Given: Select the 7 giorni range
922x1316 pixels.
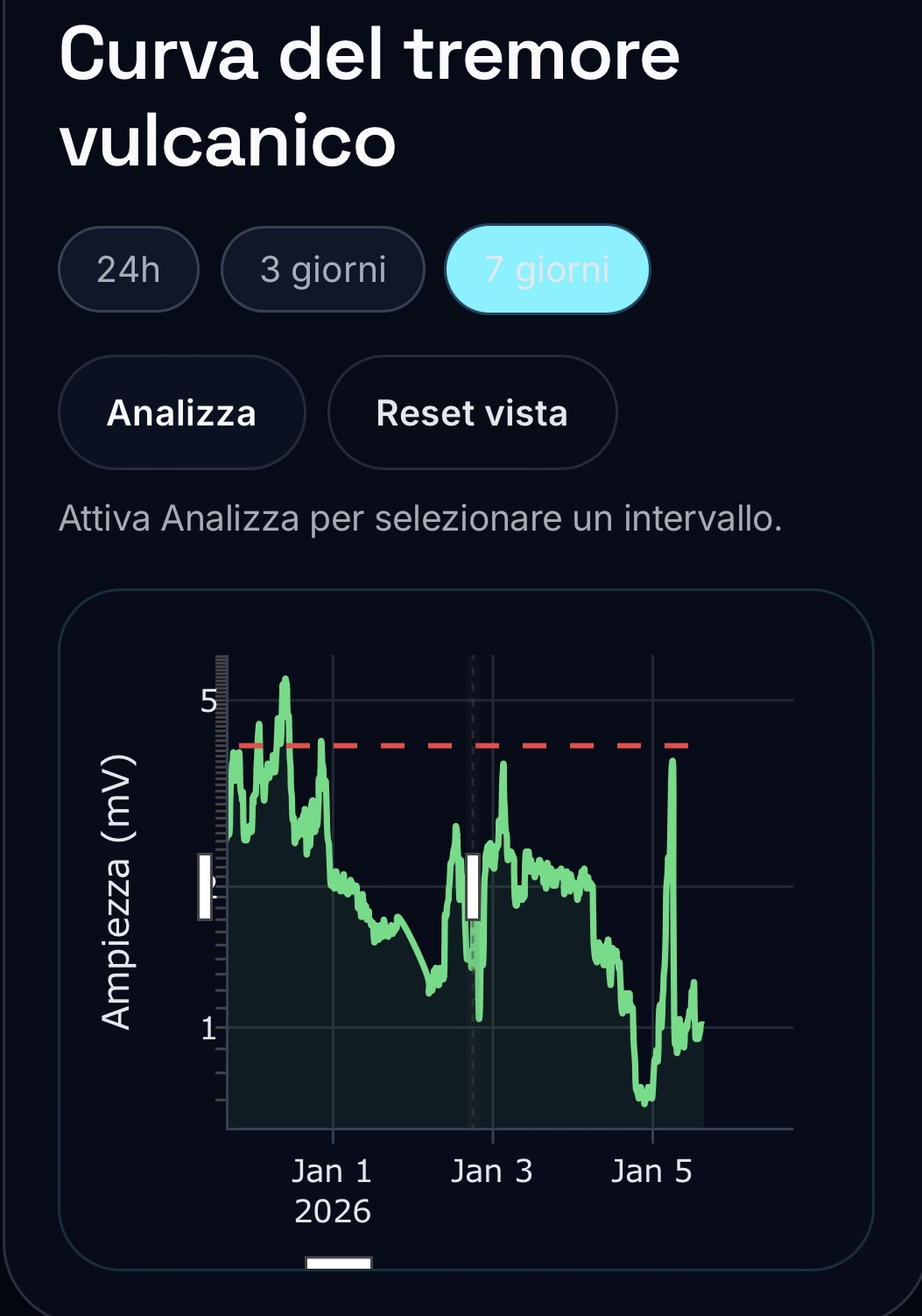Looking at the screenshot, I should point(547,270).
